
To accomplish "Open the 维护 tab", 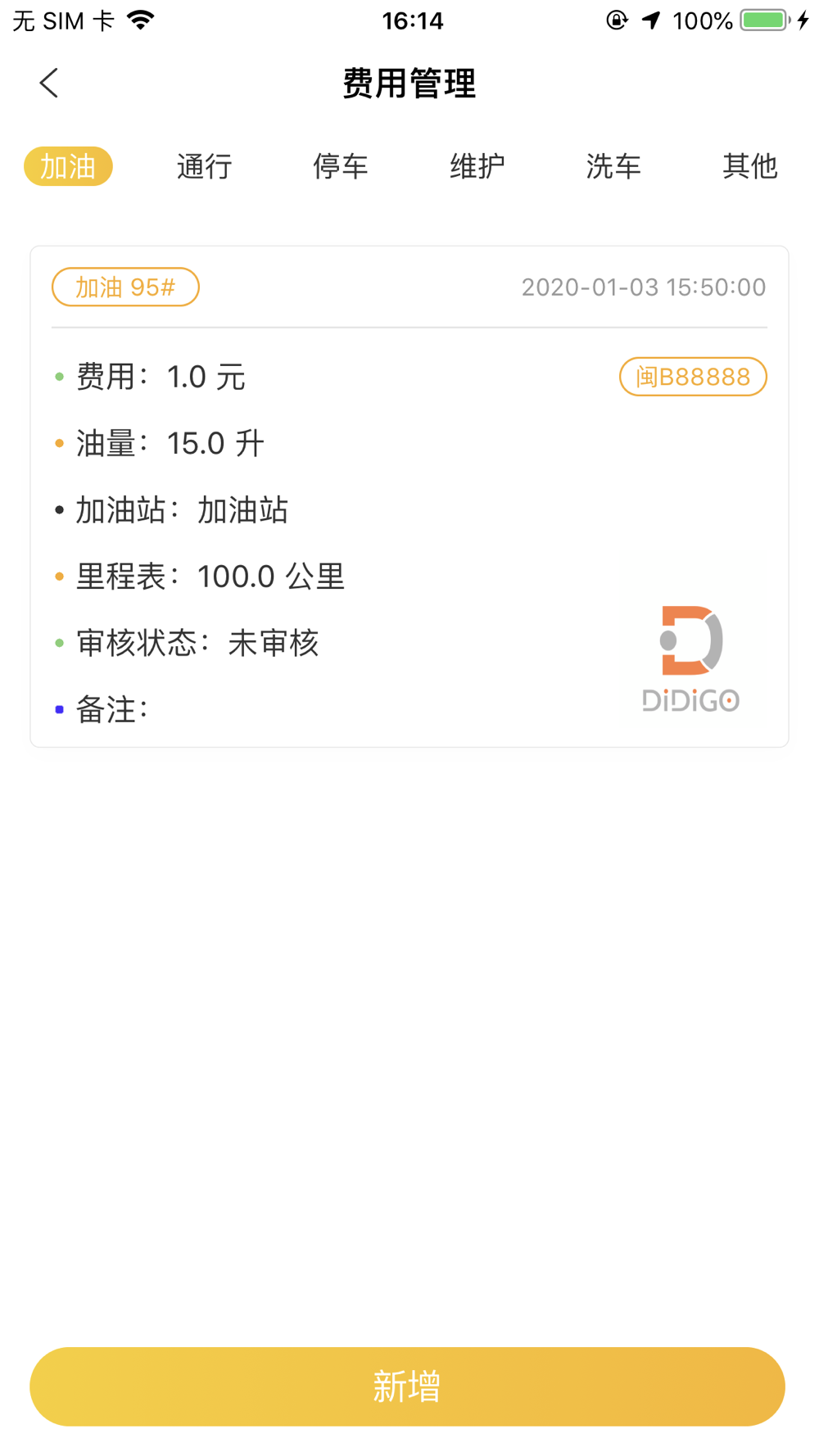I will (x=477, y=166).
